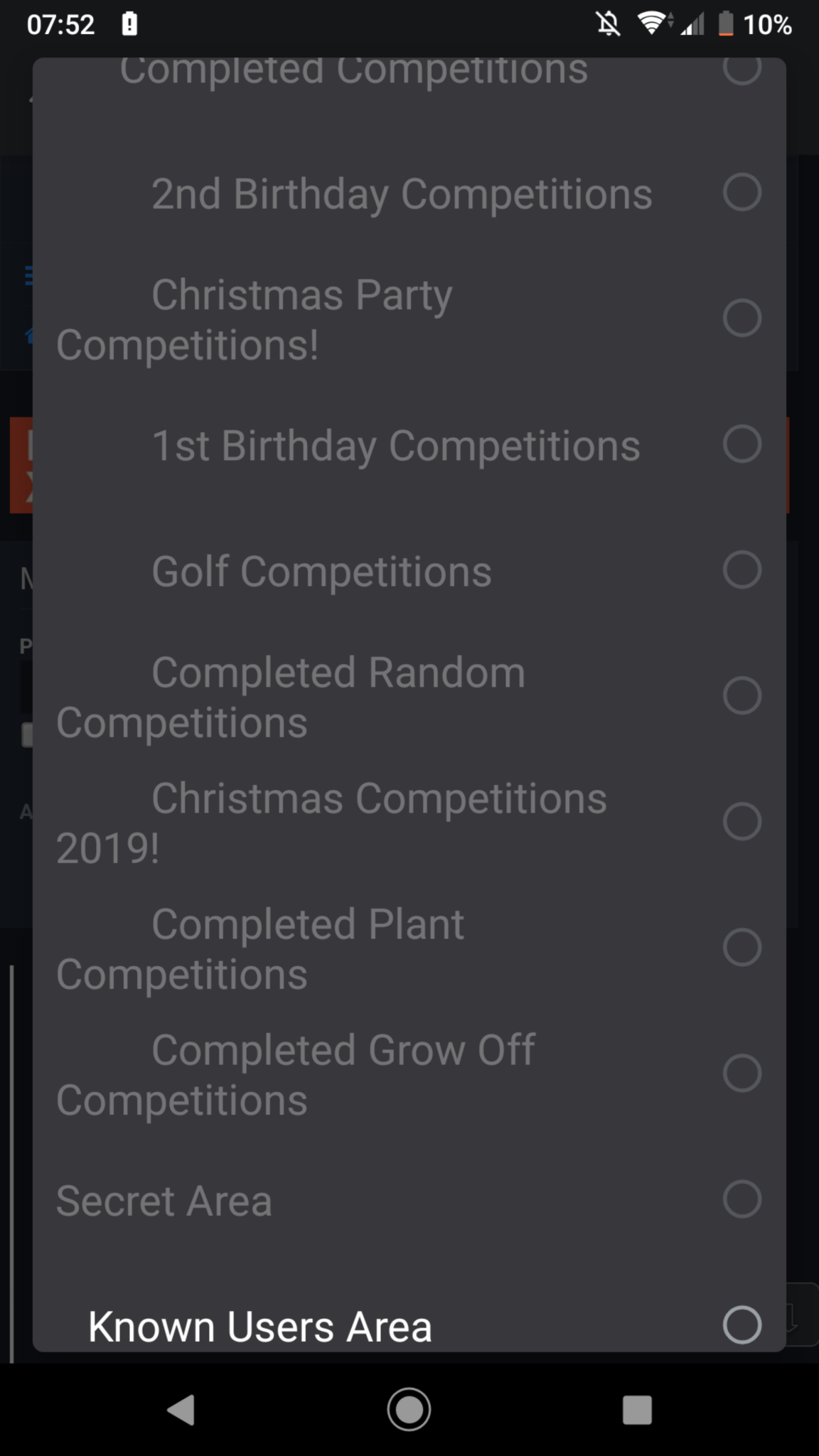Image resolution: width=819 pixels, height=1456 pixels.
Task: Select the Completed Competitions option
Action: (742, 70)
